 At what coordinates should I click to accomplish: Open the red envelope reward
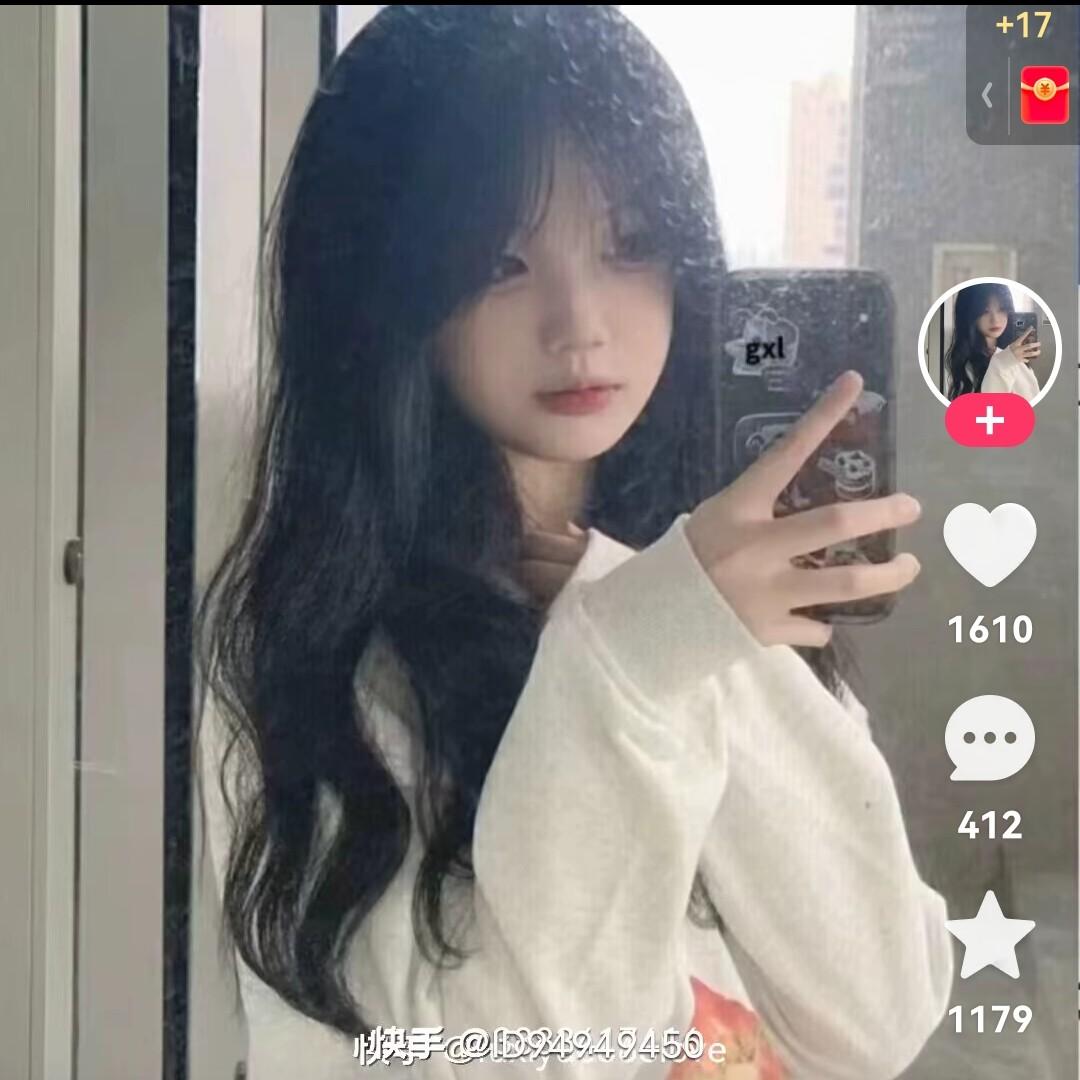[x=1044, y=95]
